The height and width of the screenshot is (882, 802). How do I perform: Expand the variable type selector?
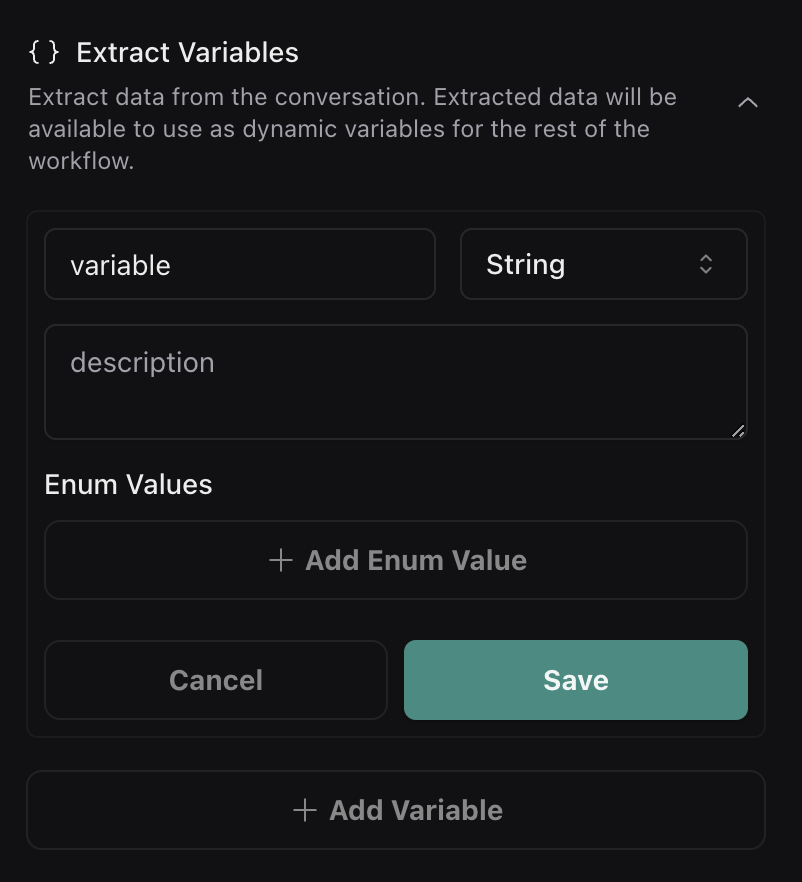point(603,264)
